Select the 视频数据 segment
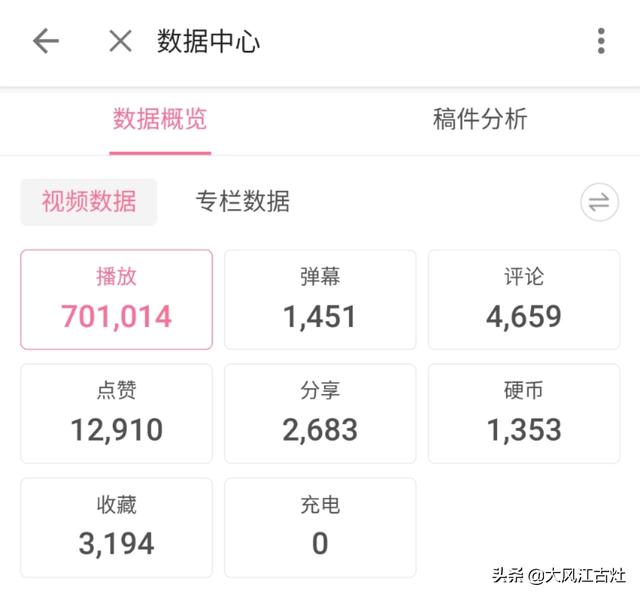This screenshot has width=640, height=598. [89, 202]
